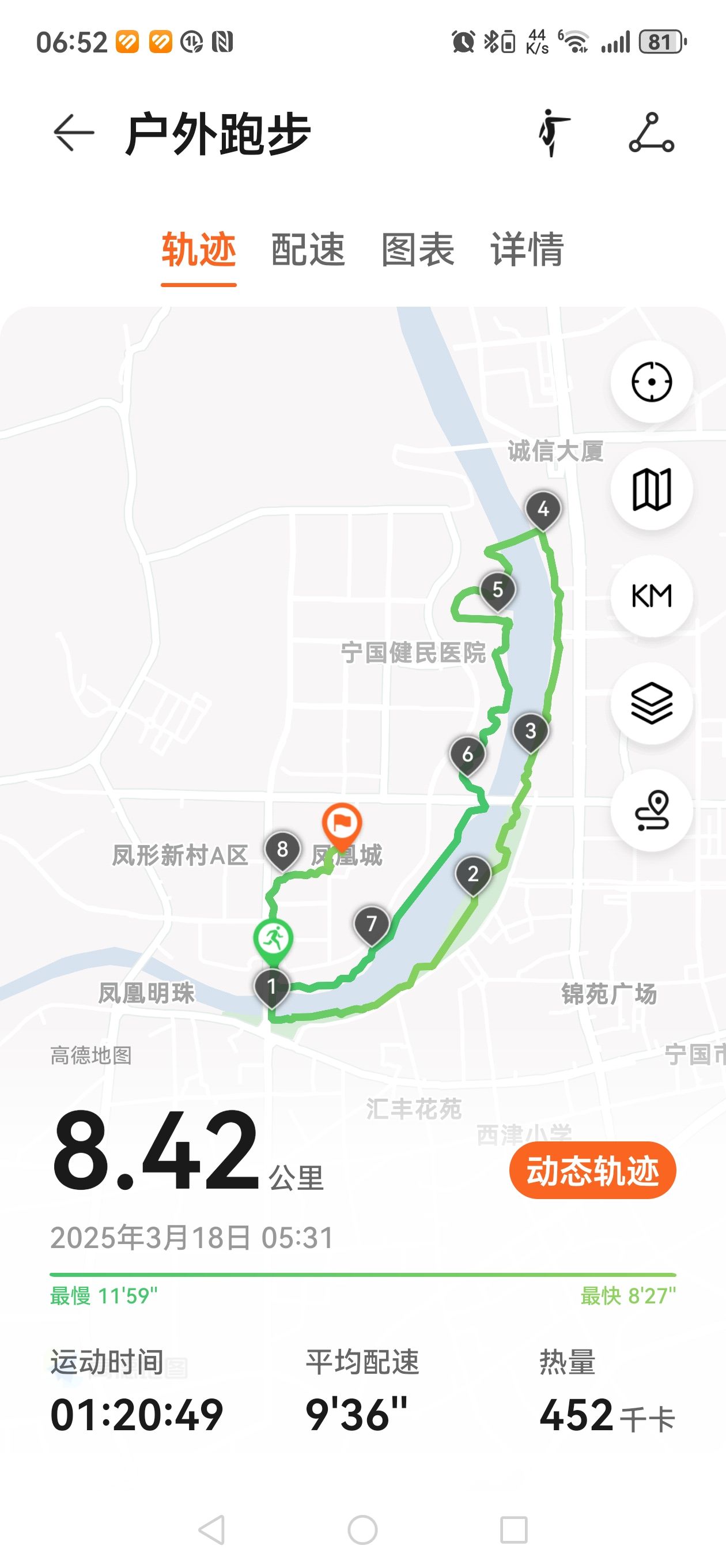Tap the system home button
This screenshot has height=1568, width=726.
(362, 1529)
